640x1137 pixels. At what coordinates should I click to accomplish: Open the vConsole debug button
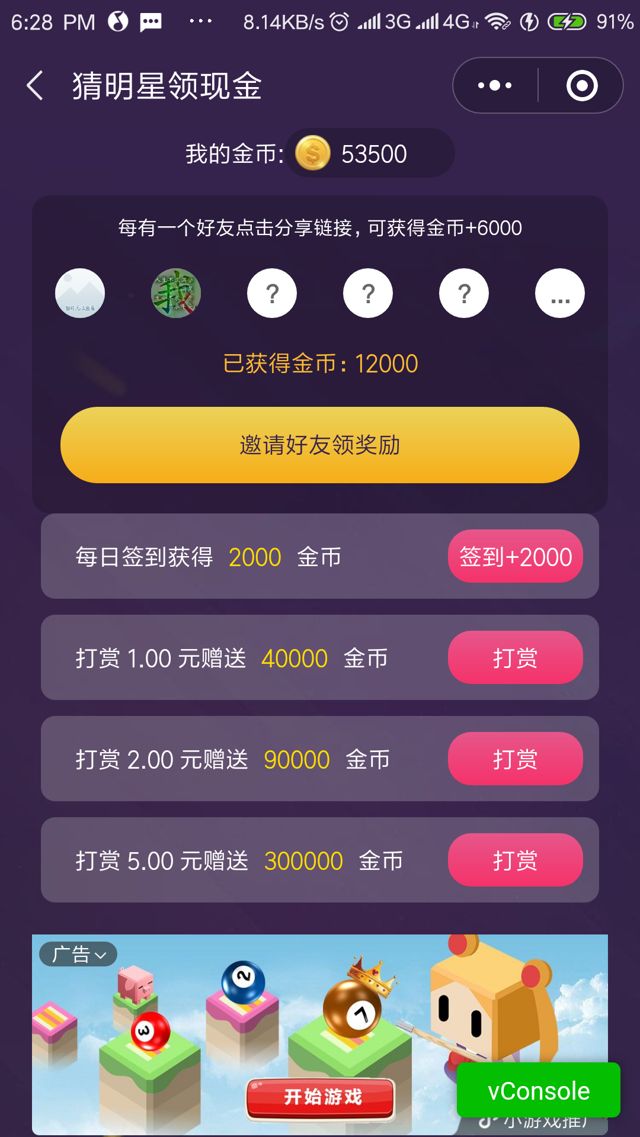pos(538,1090)
